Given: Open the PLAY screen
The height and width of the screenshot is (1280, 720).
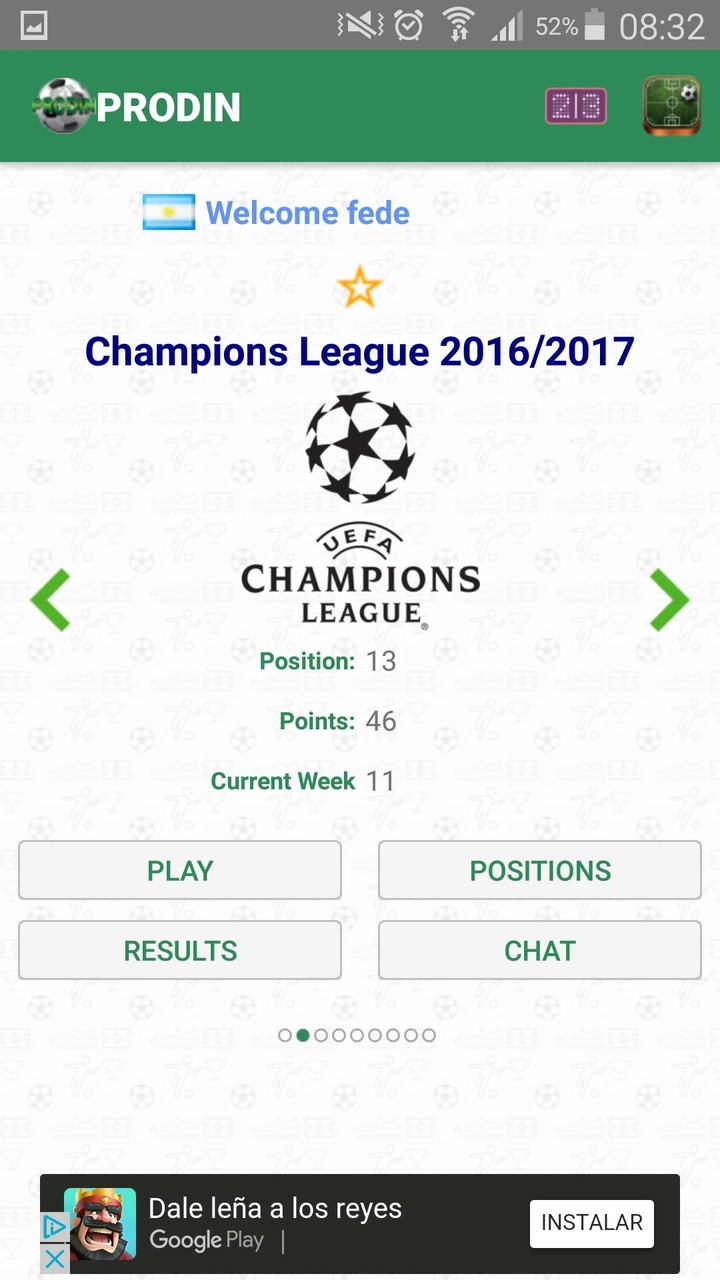Looking at the screenshot, I should (179, 870).
